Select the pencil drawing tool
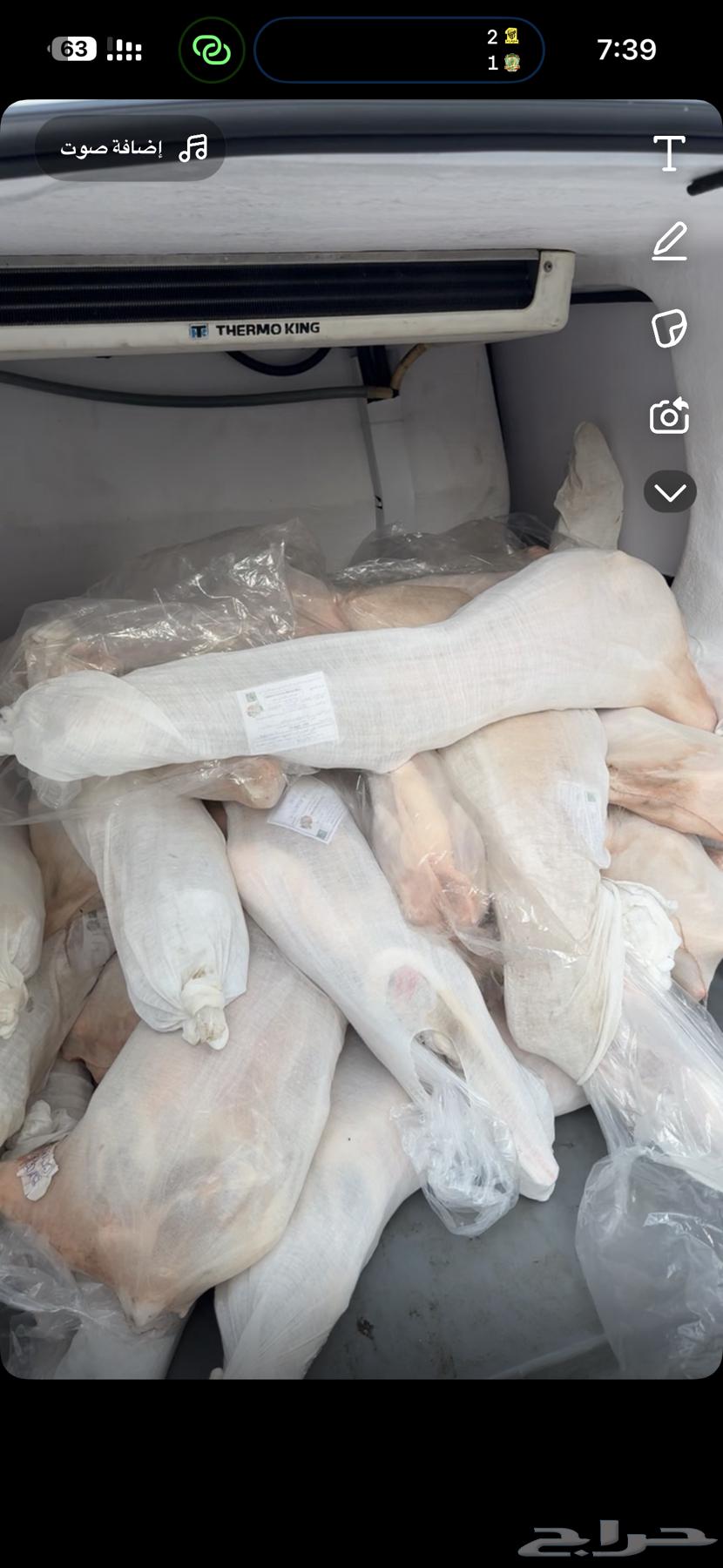Viewport: 723px width, 1568px height. pos(670,241)
